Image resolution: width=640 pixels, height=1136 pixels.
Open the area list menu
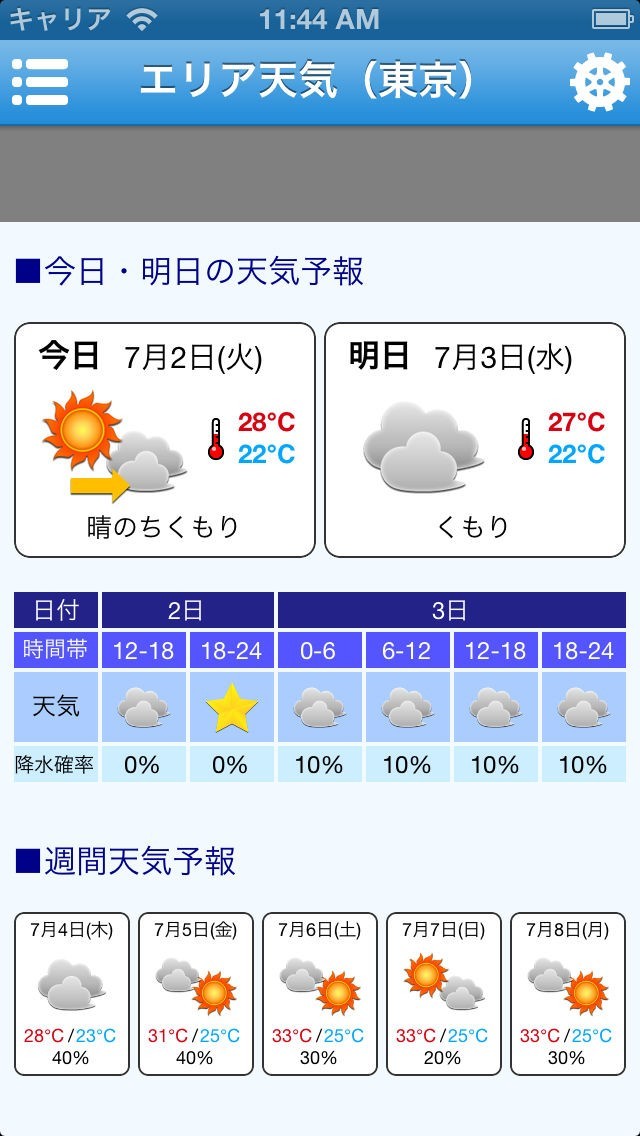coord(40,82)
